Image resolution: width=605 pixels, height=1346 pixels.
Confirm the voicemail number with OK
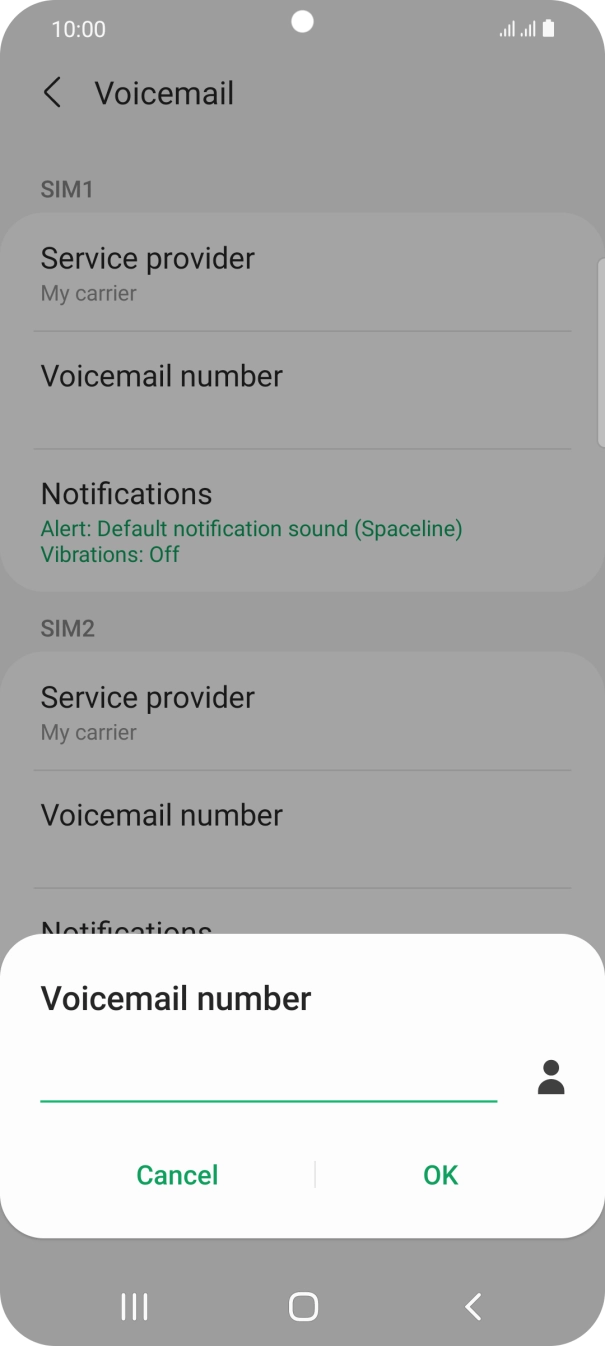point(440,1175)
